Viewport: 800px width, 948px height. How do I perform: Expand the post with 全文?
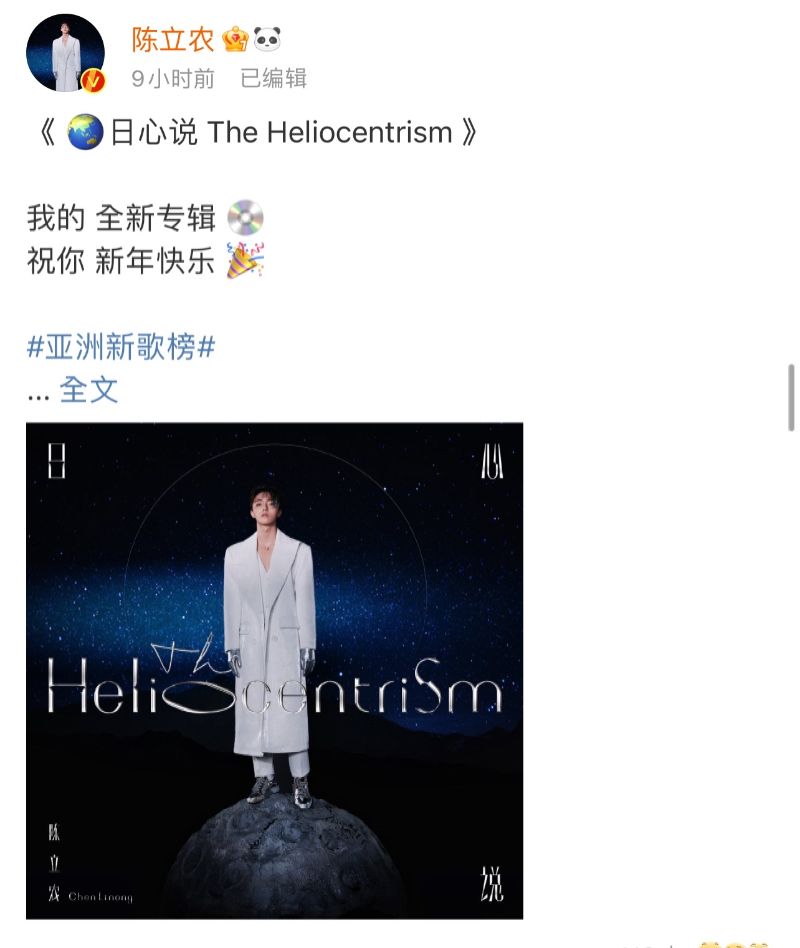pyautogui.click(x=89, y=389)
